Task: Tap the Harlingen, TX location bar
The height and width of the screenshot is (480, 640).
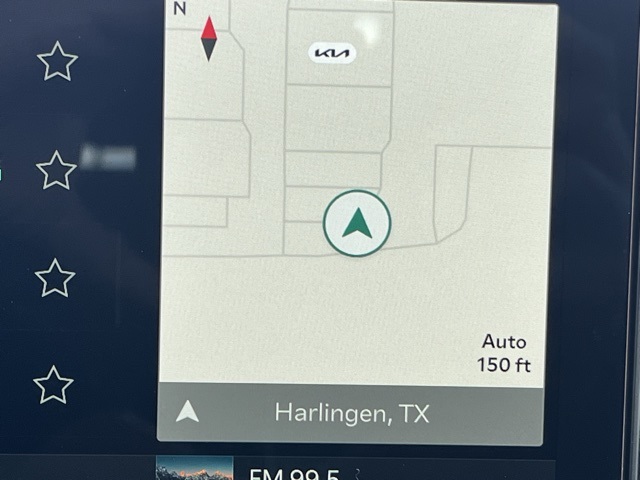Action: pyautogui.click(x=351, y=413)
